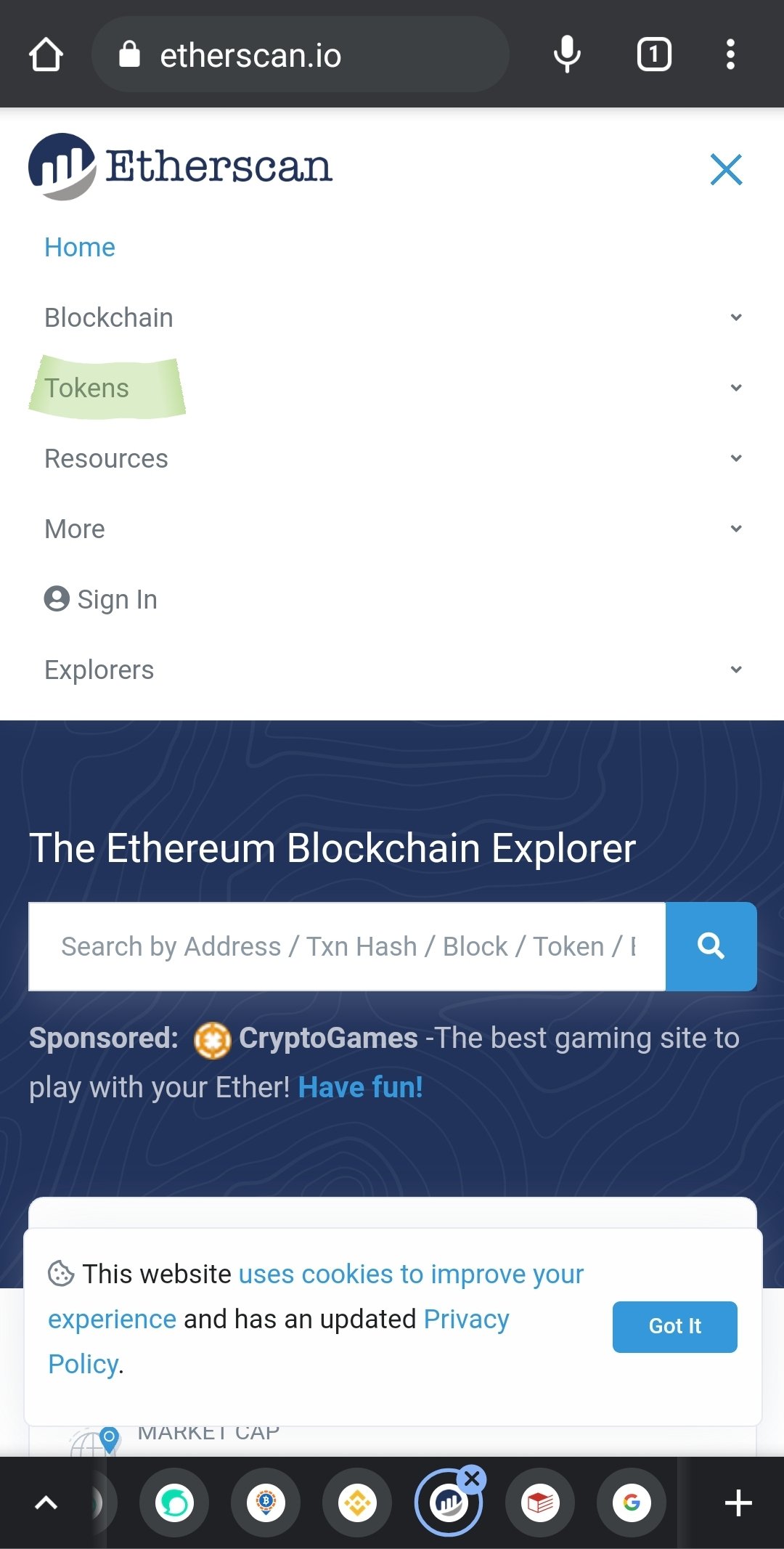Expand the Tokens menu
The height and width of the screenshot is (1549, 784).
pos(393,388)
